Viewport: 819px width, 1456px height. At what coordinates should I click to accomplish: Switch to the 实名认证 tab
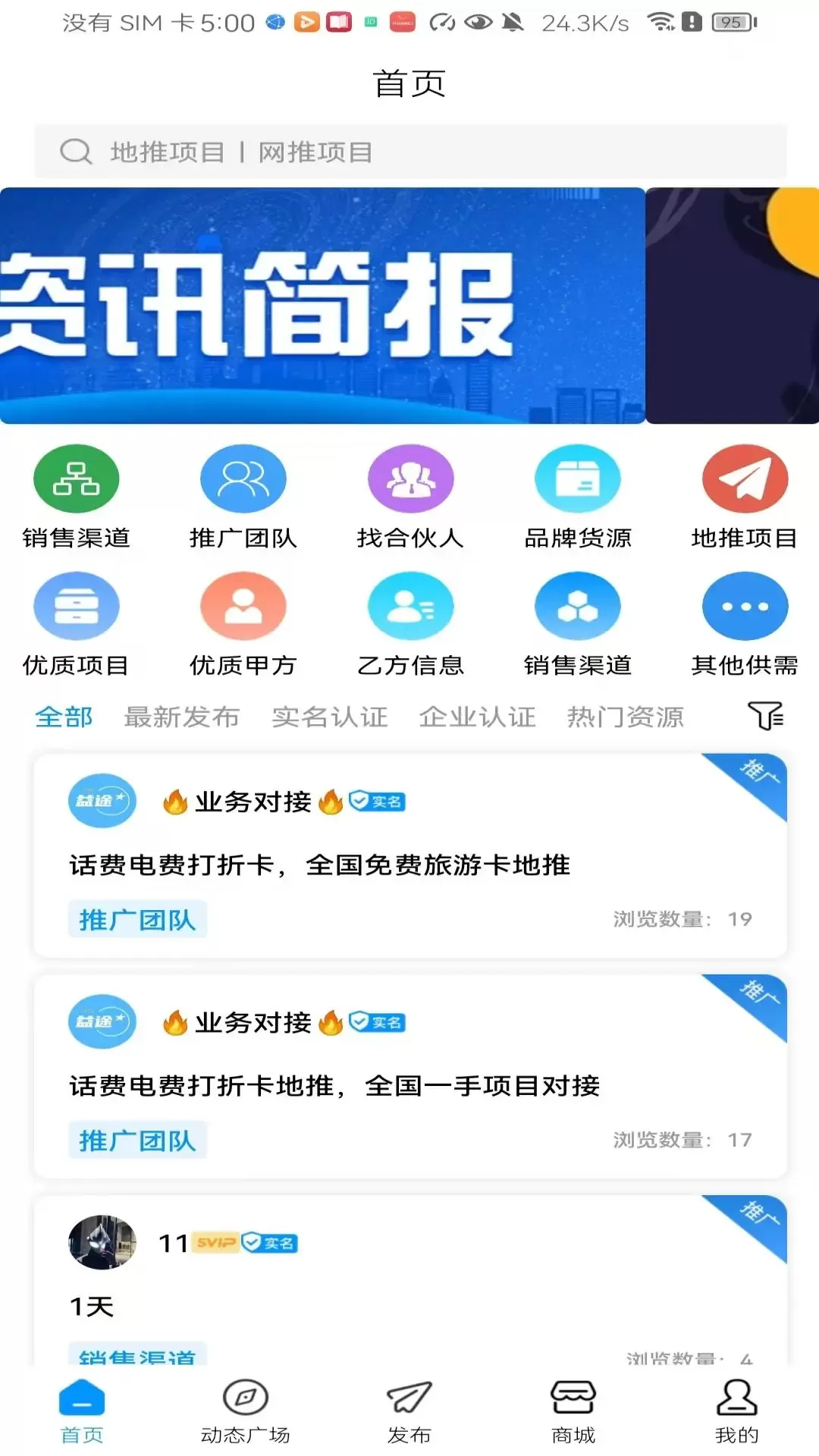[330, 717]
